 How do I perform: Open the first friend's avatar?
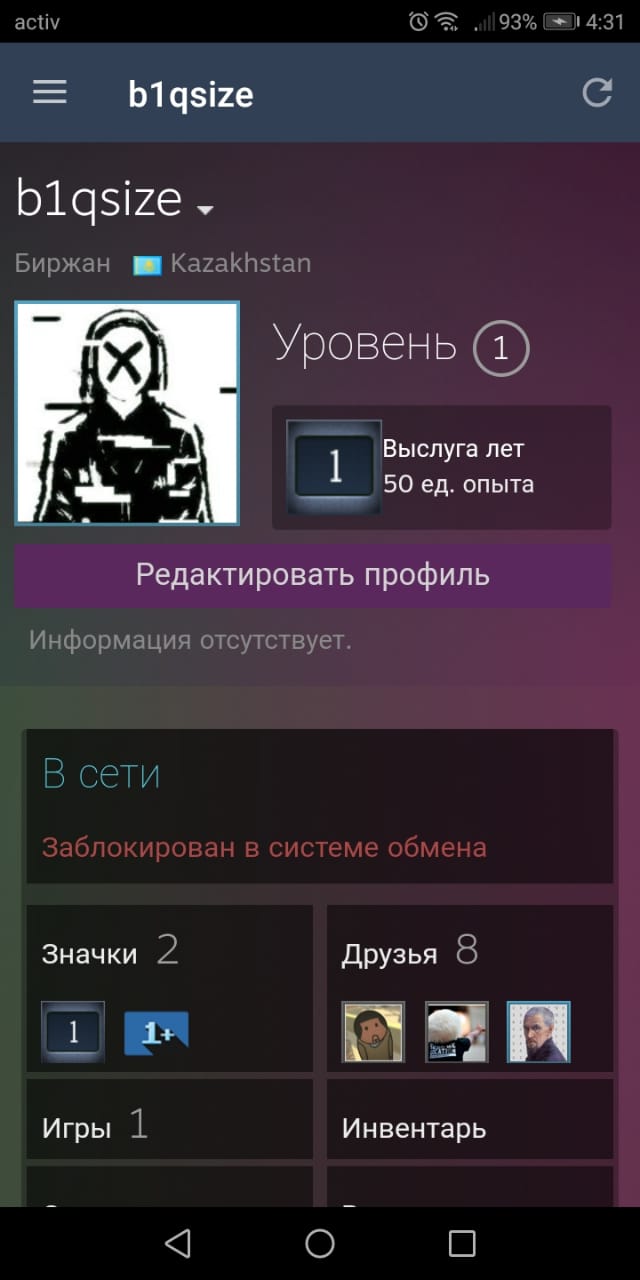373,1031
